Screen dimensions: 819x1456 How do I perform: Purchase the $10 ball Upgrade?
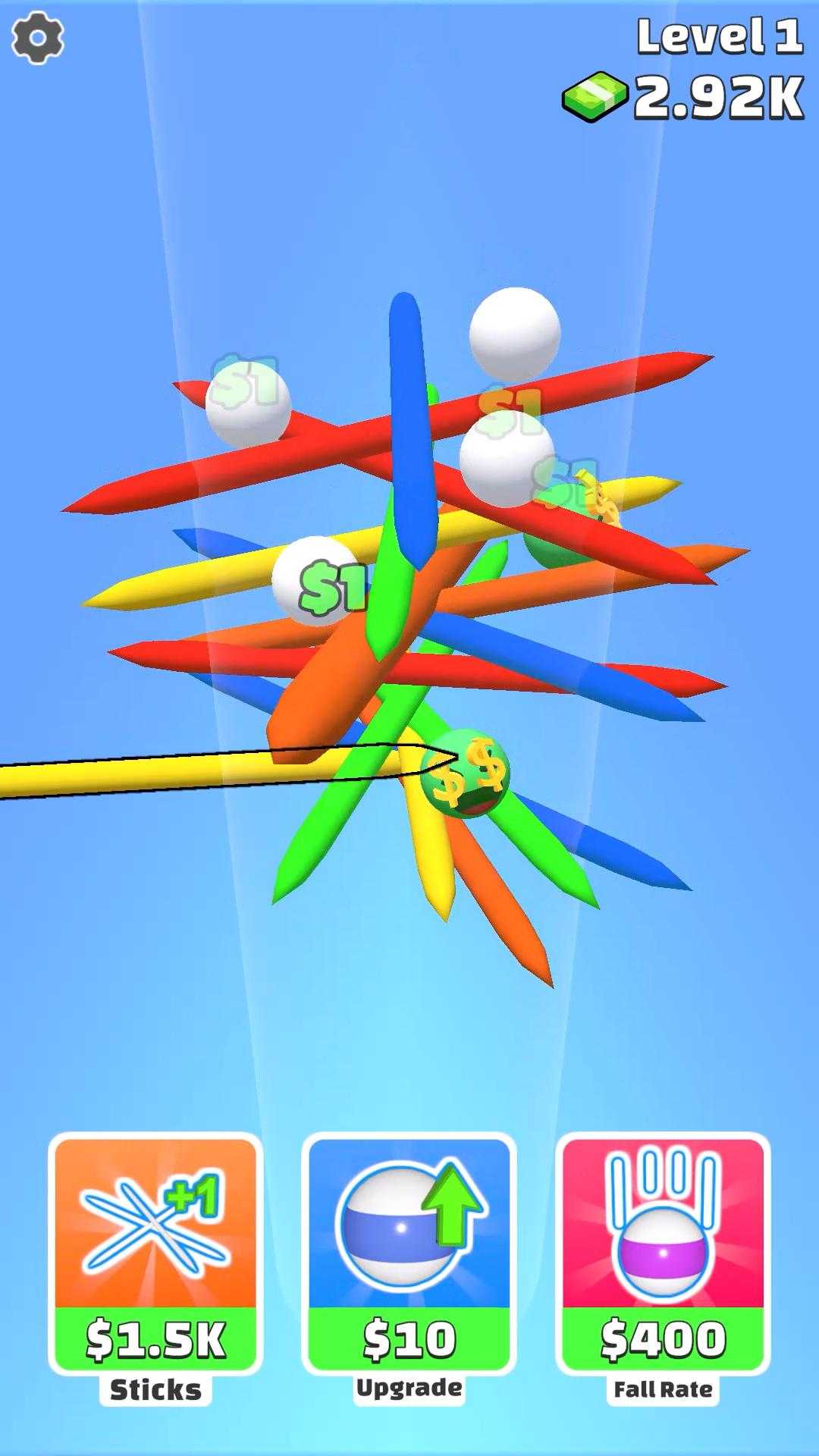(409, 1255)
